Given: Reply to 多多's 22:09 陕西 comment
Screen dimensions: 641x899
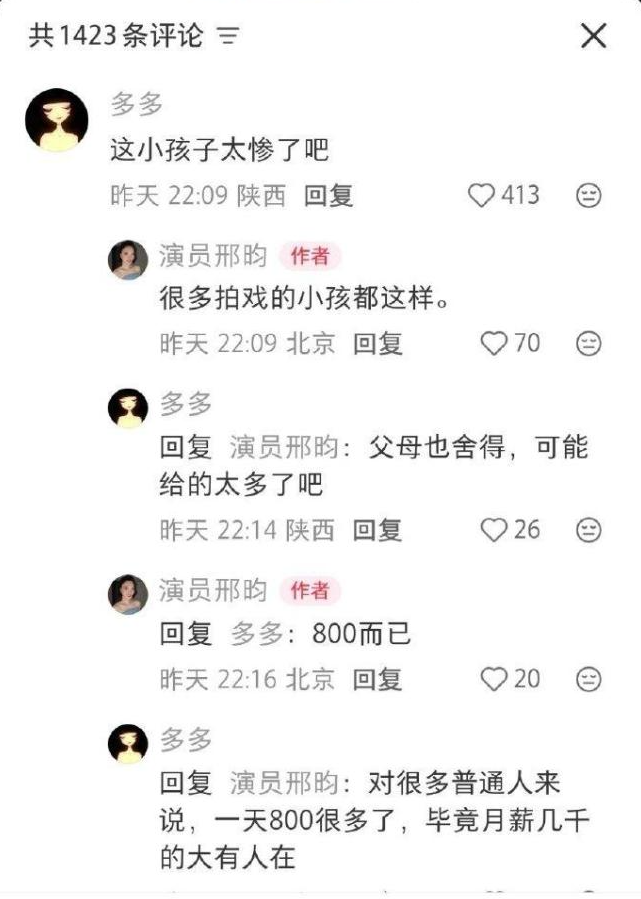Looking at the screenshot, I should pos(329,195).
